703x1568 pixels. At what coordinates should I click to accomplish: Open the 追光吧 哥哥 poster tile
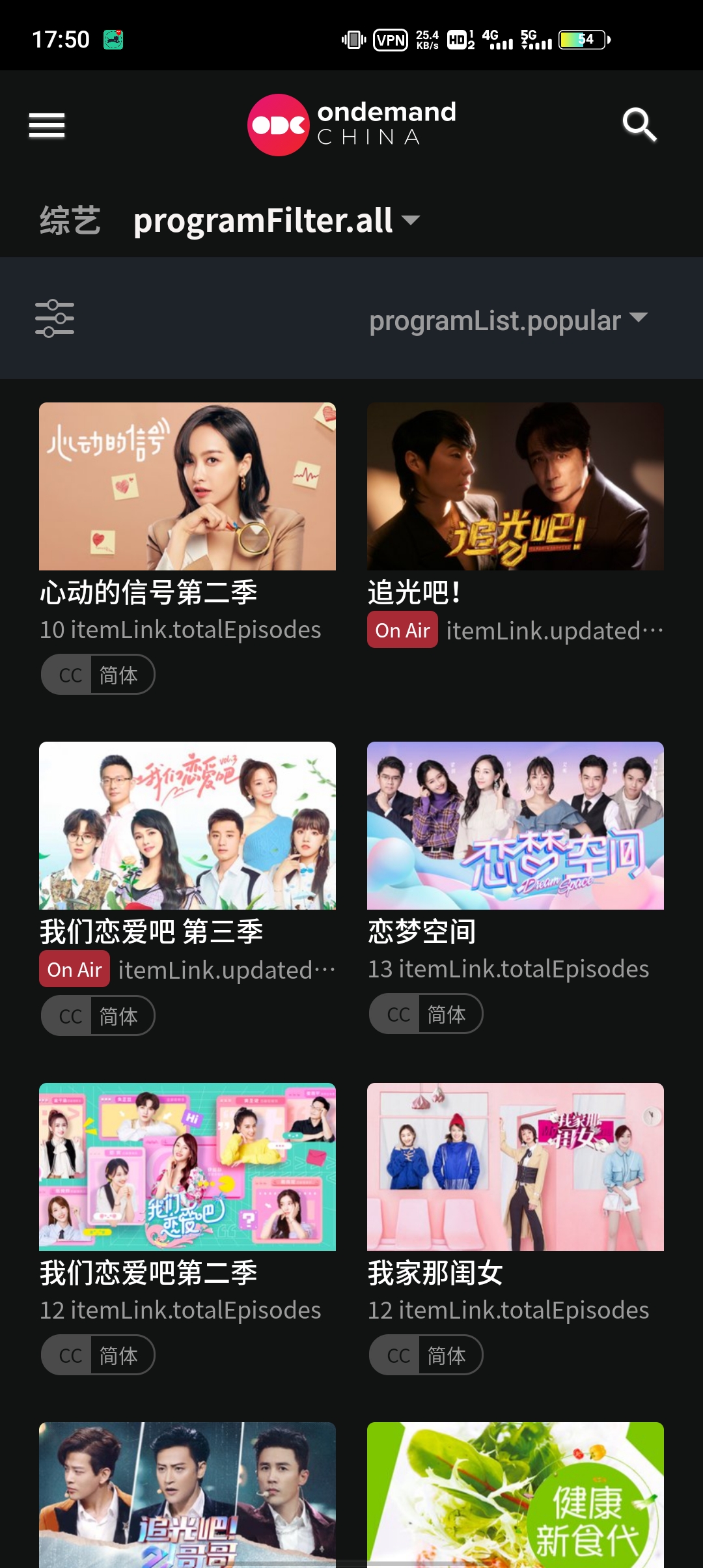(187, 1495)
